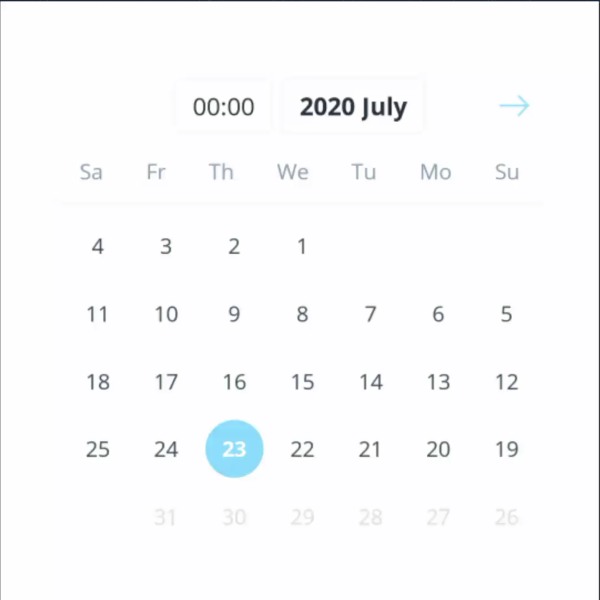Image resolution: width=600 pixels, height=600 pixels.
Task: Select July 6 in the calendar
Action: [438, 314]
